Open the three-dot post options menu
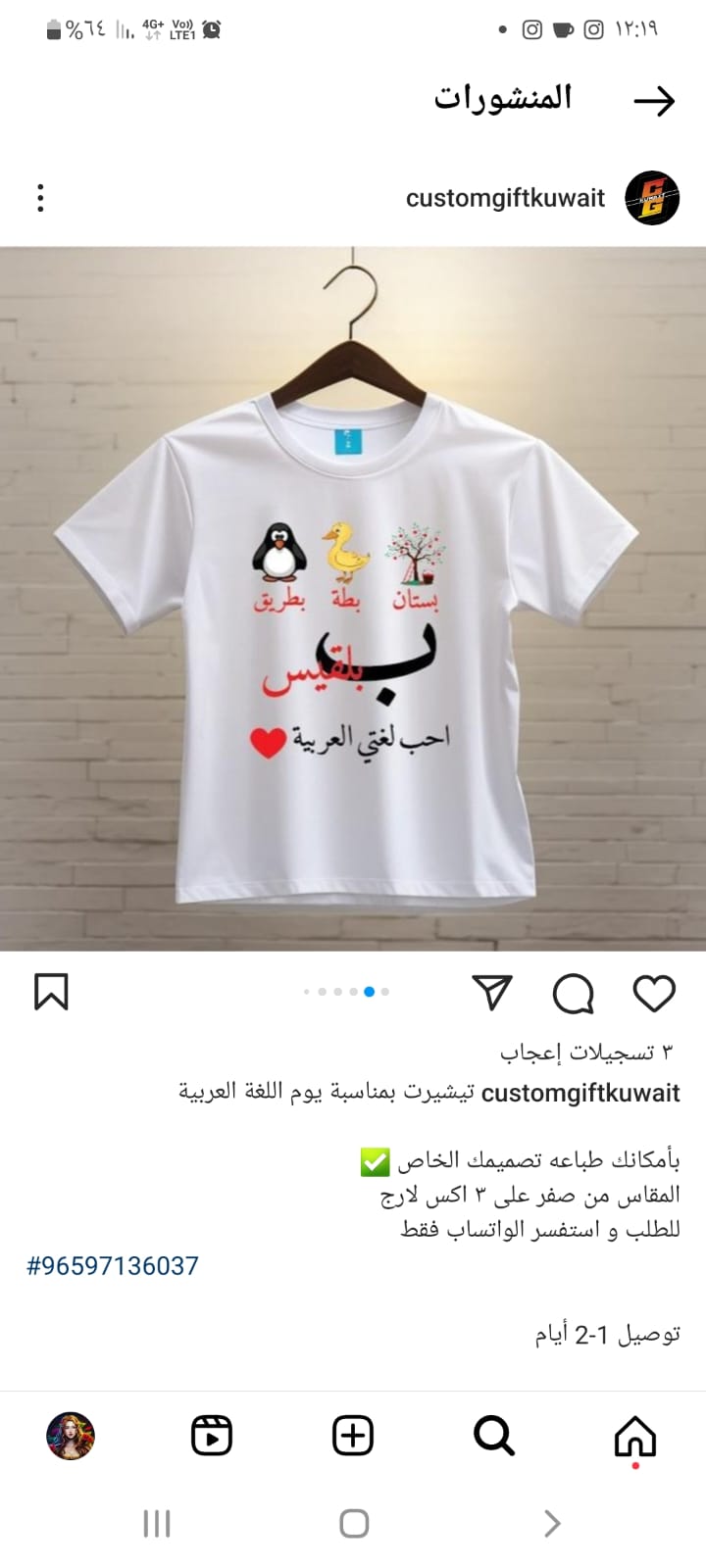This screenshot has height=1568, width=706. click(x=40, y=198)
